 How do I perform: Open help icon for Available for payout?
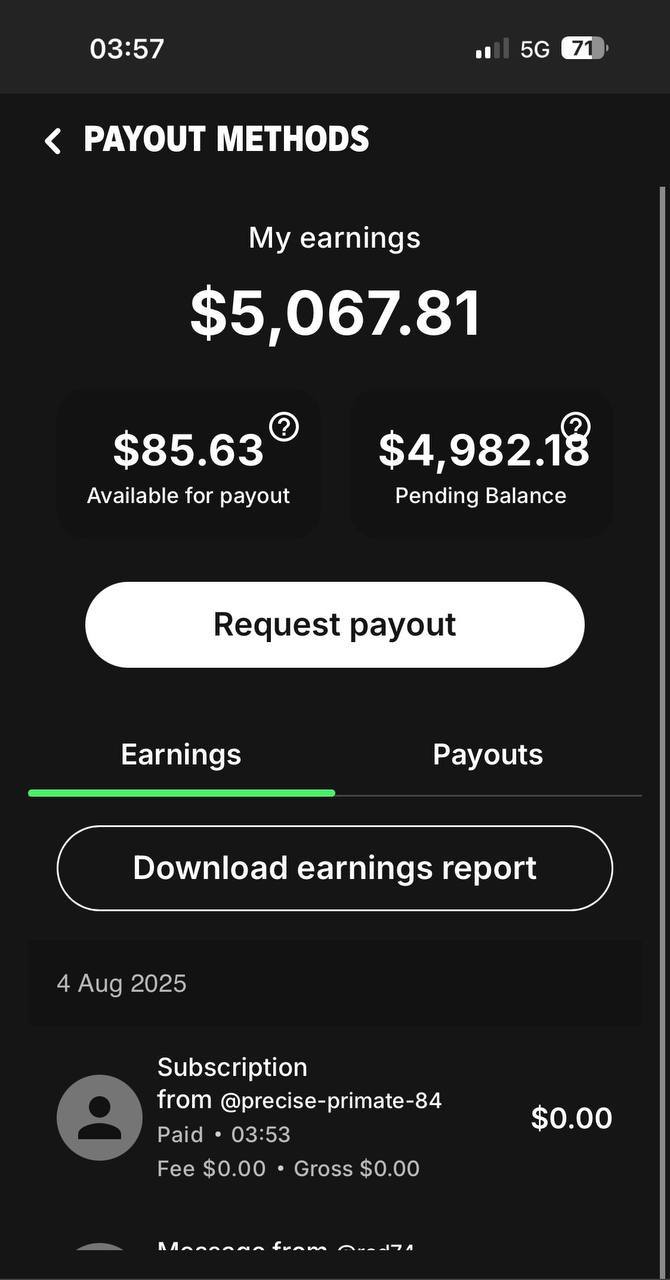click(284, 428)
